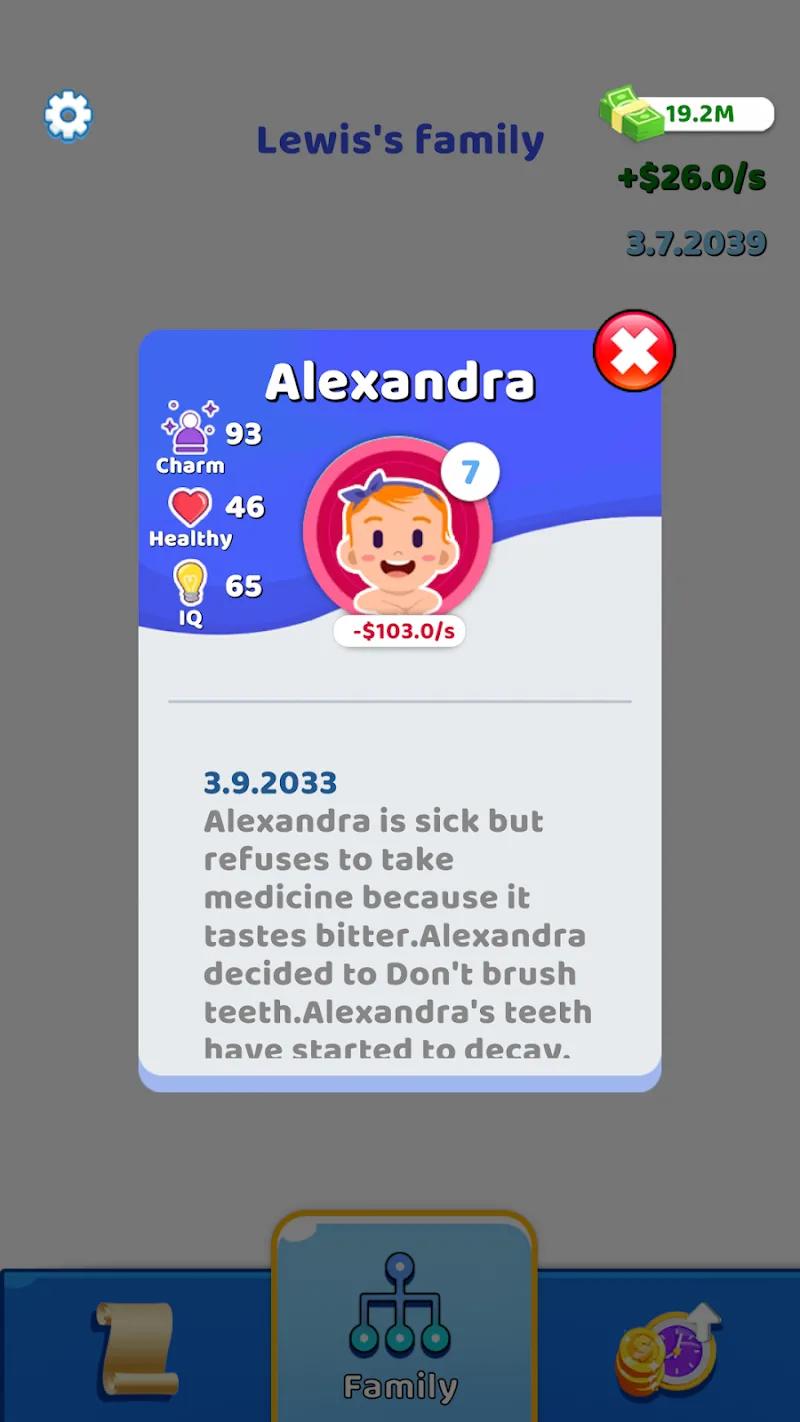Viewport: 800px width, 1422px height.
Task: Click the -$103.0/s cost label
Action: [400, 631]
